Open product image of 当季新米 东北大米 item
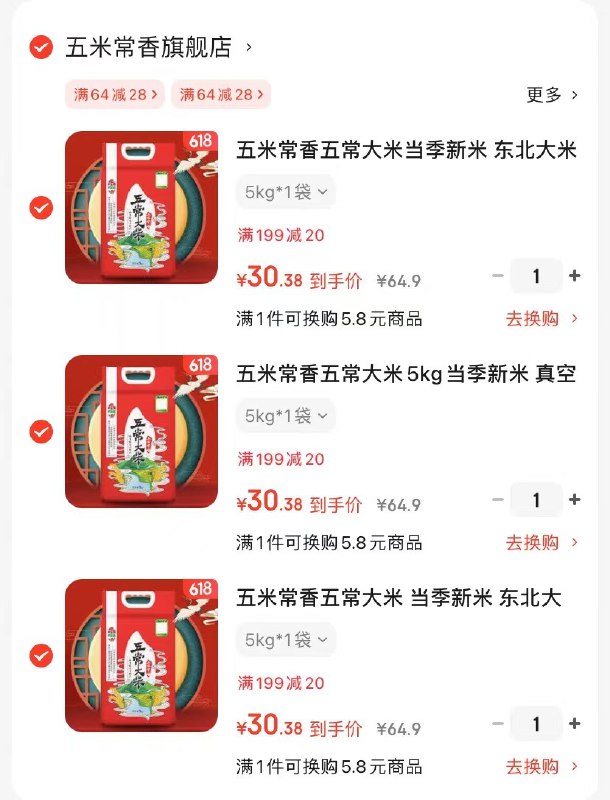Image resolution: width=610 pixels, height=800 pixels. (x=141, y=207)
